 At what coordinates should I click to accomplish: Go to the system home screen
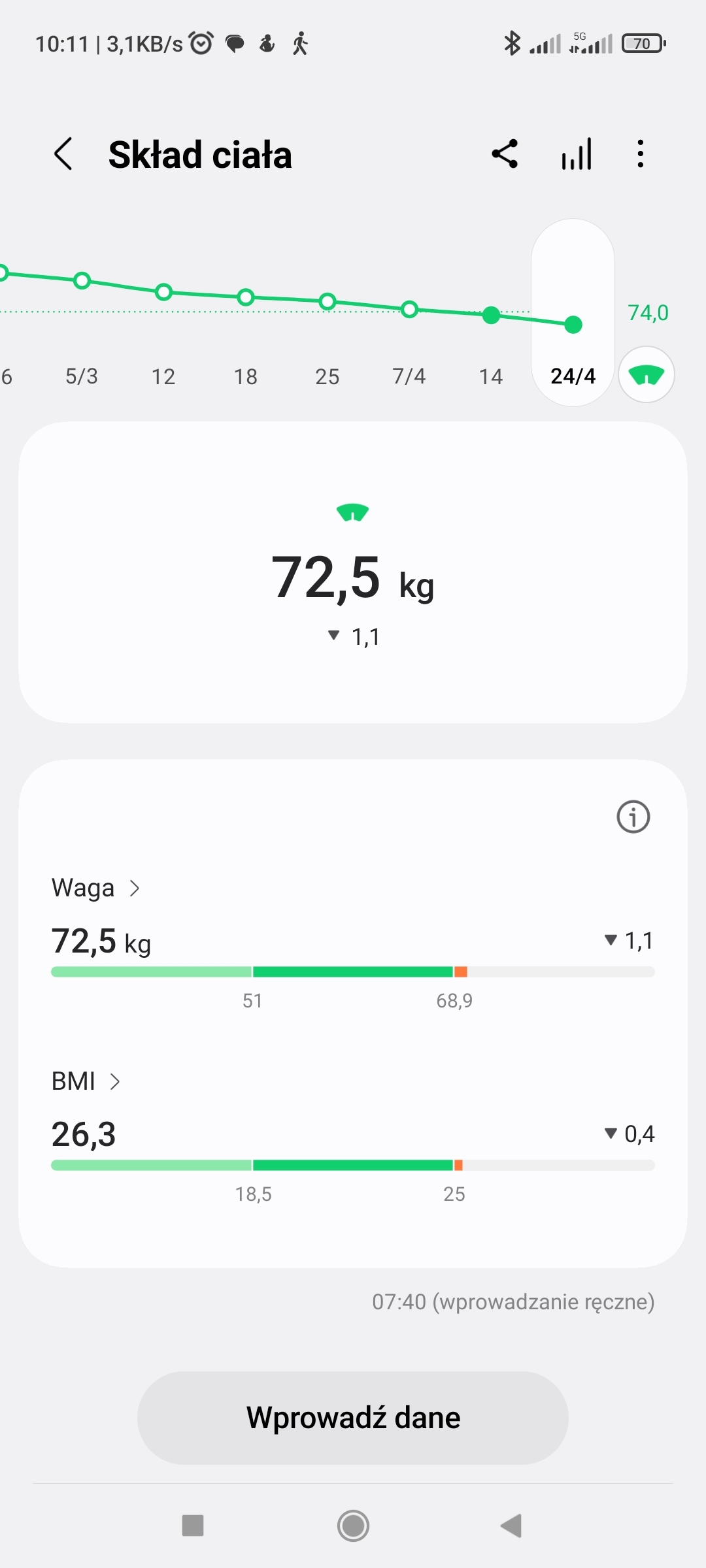pyautogui.click(x=353, y=1526)
